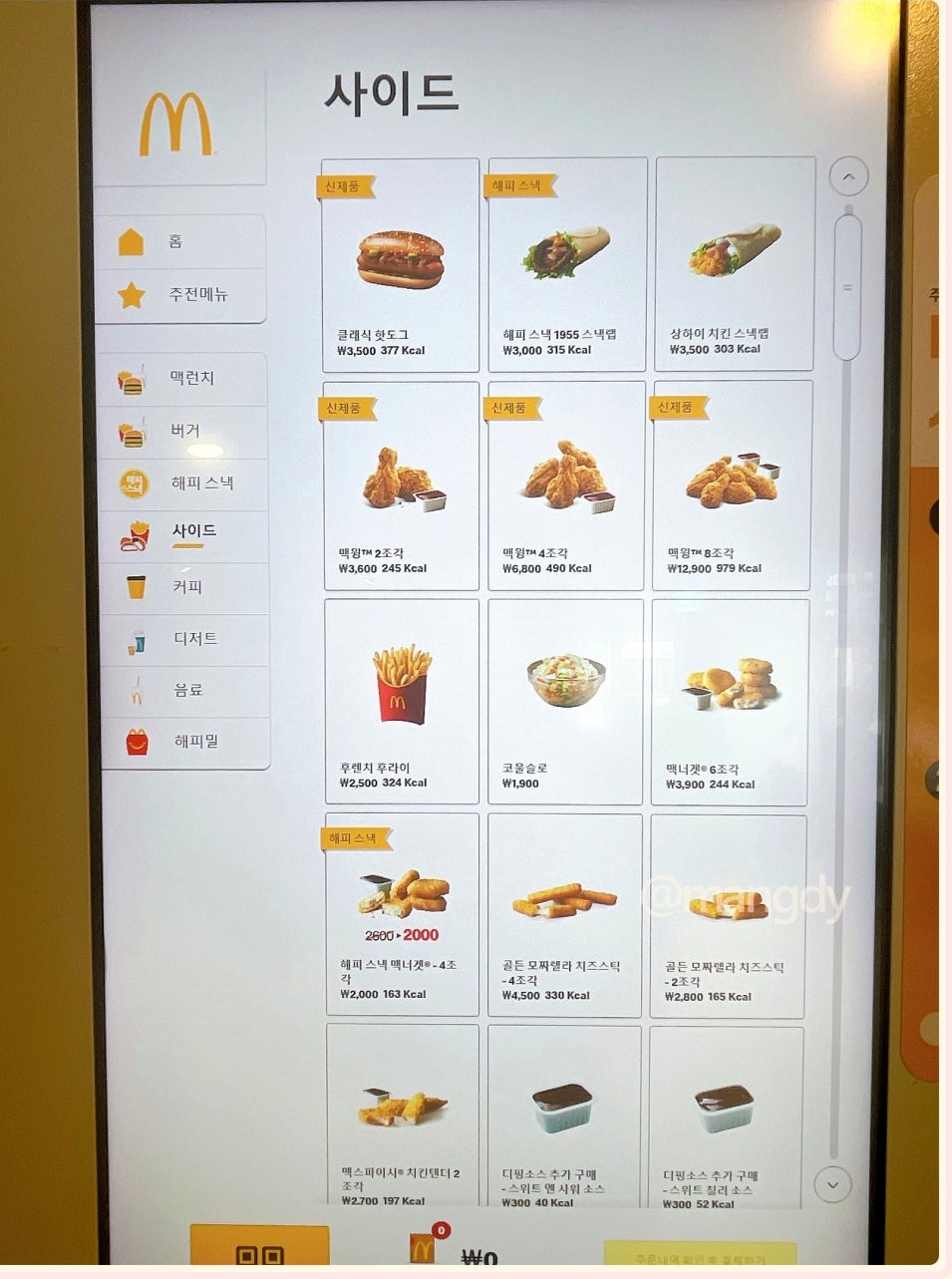This screenshot has width=952, height=1279.
Task: Click the scroll-up chevron above the scrollbar
Action: pyautogui.click(x=848, y=176)
